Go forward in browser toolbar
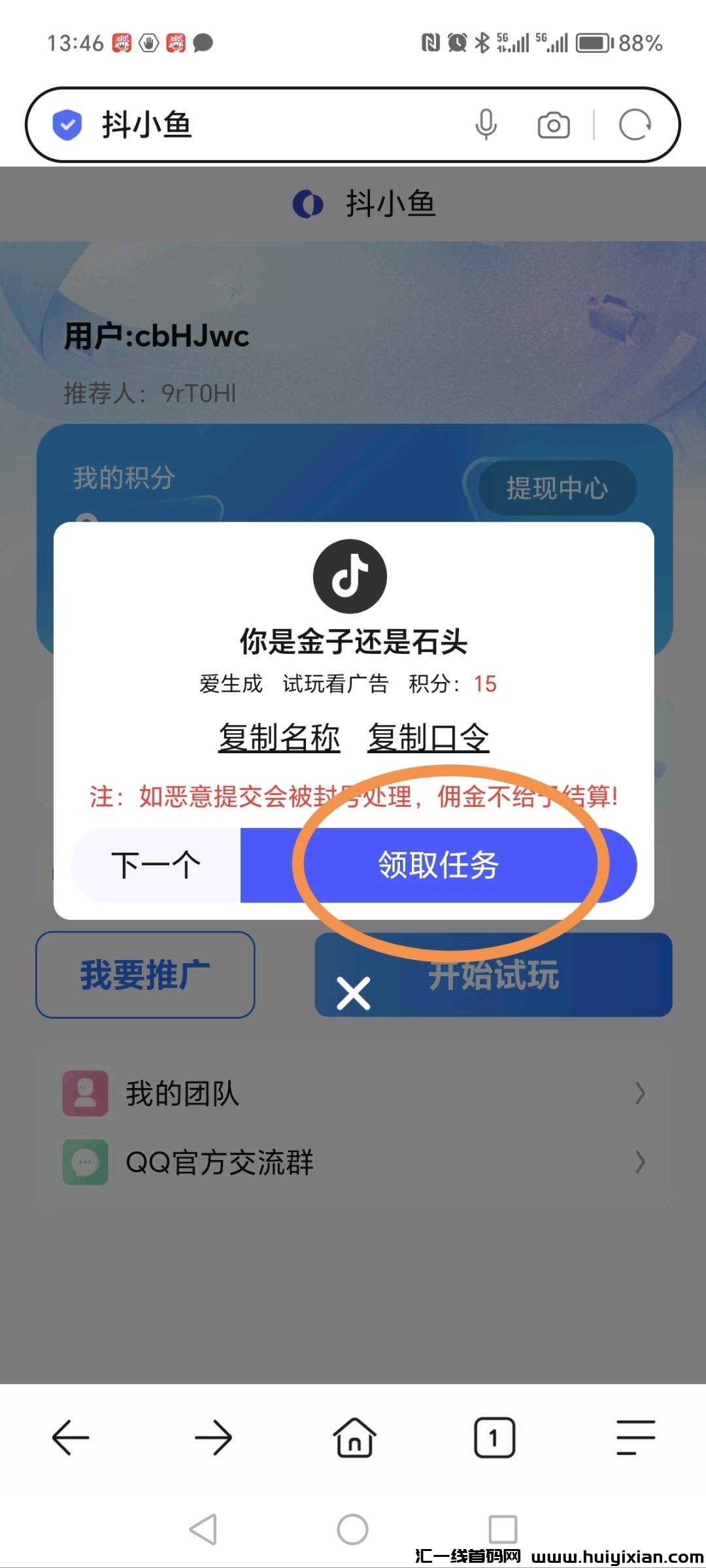706x1568 pixels. coord(213,1438)
